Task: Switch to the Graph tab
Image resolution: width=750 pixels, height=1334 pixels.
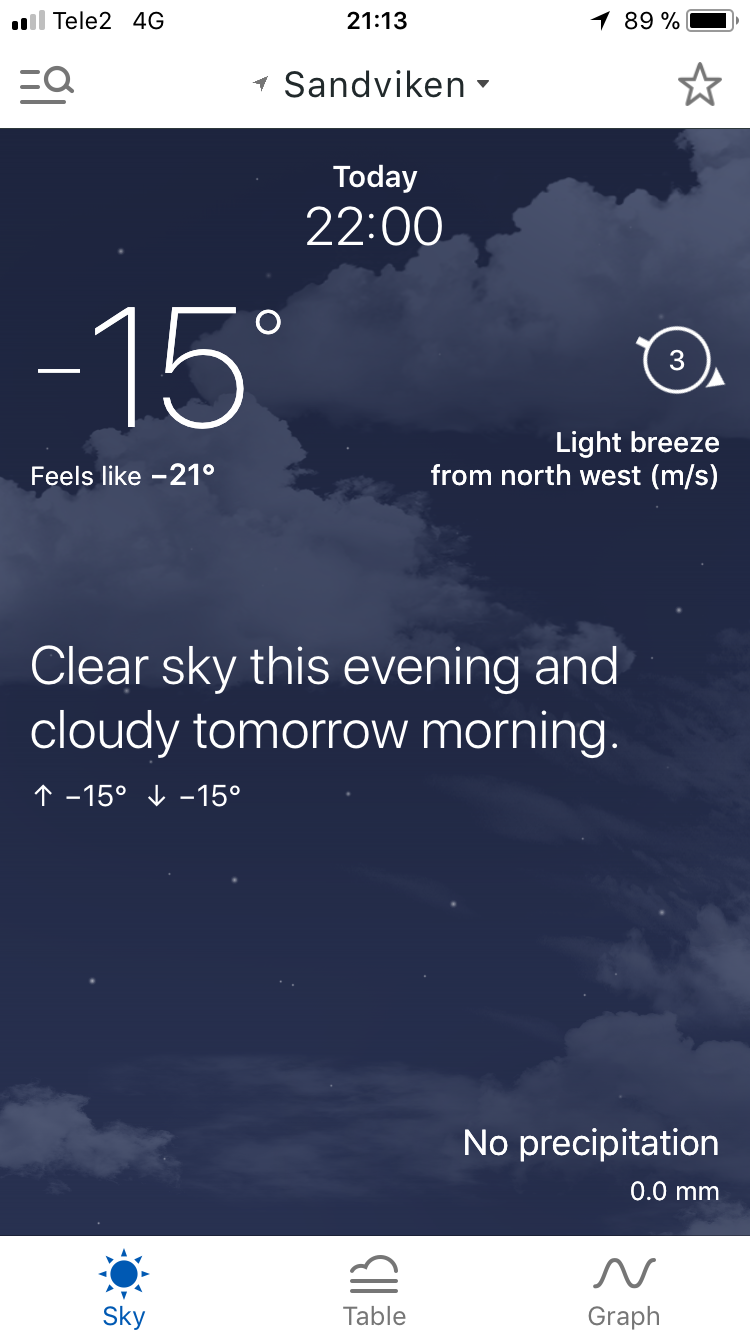Action: click(623, 1290)
